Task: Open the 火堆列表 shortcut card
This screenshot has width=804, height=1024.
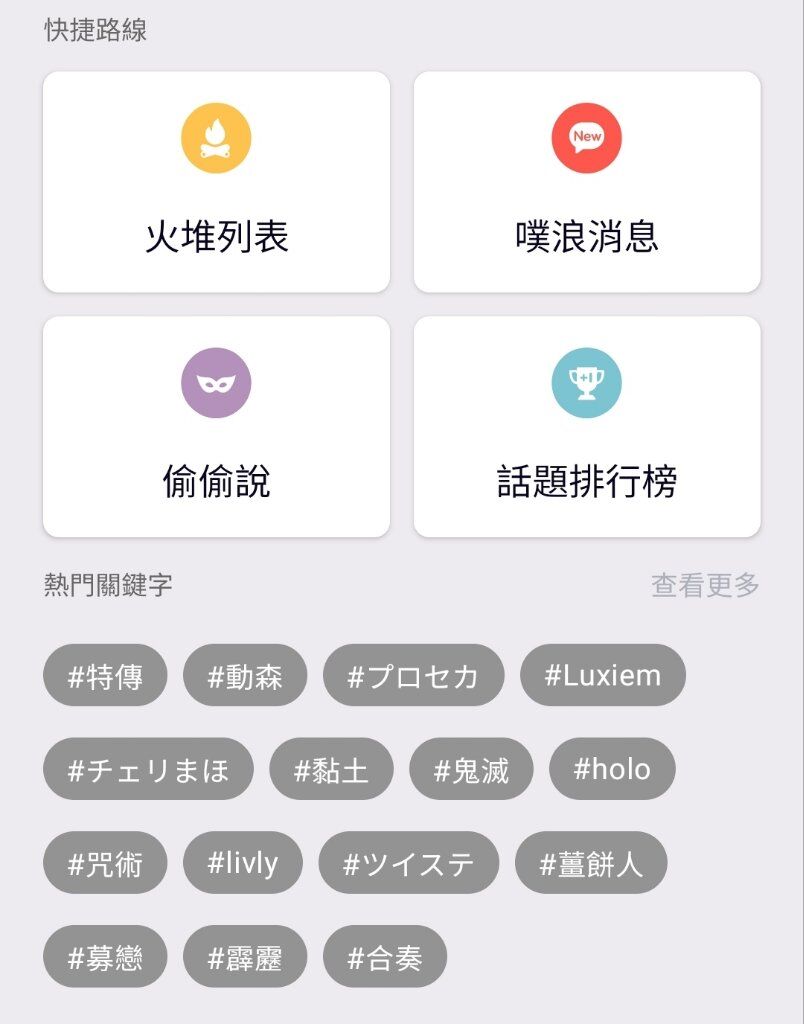Action: coord(216,182)
